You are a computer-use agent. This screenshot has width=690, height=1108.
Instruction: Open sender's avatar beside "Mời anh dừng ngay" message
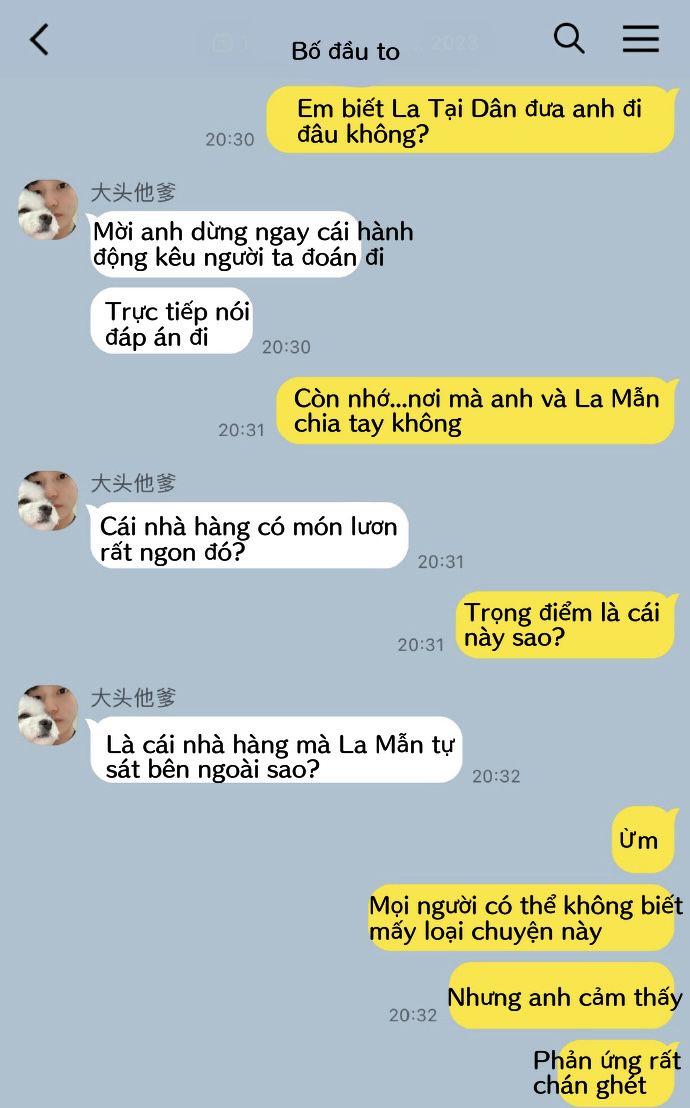(48, 210)
